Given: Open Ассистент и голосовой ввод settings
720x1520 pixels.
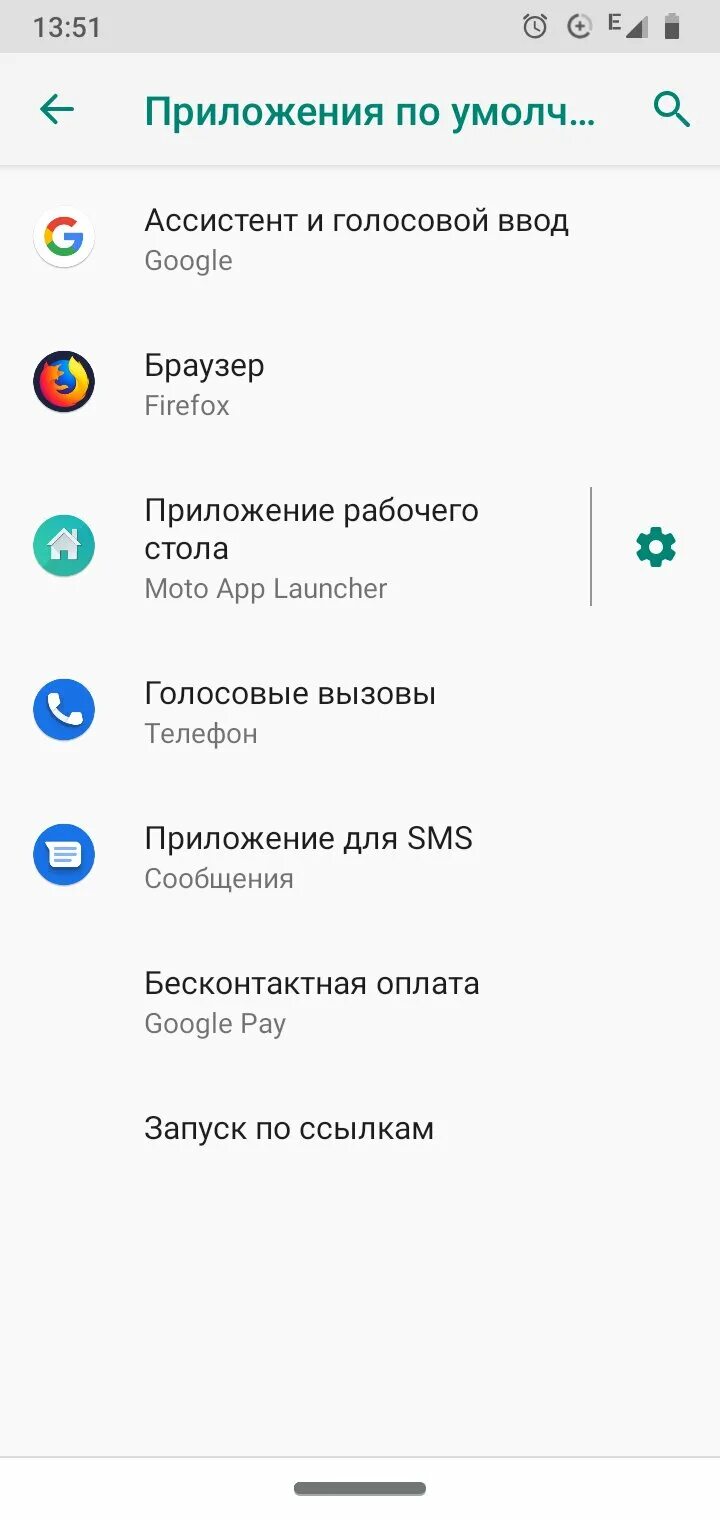Looking at the screenshot, I should 360,239.
